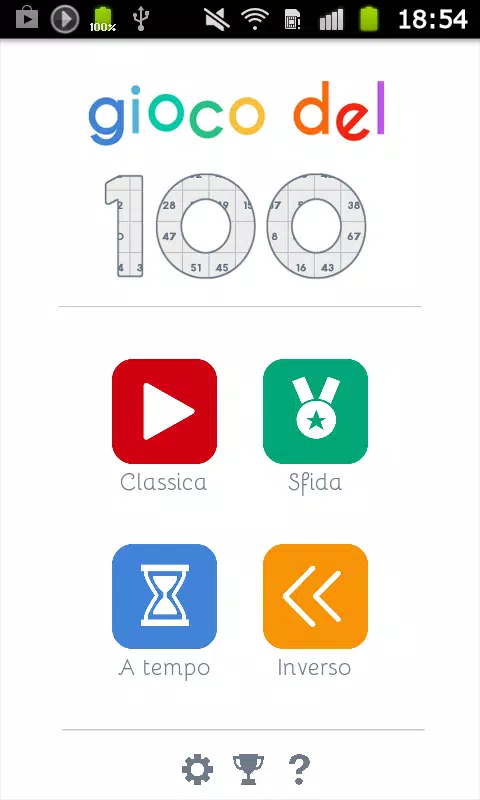Launch the Inverso reverse mode

click(315, 596)
